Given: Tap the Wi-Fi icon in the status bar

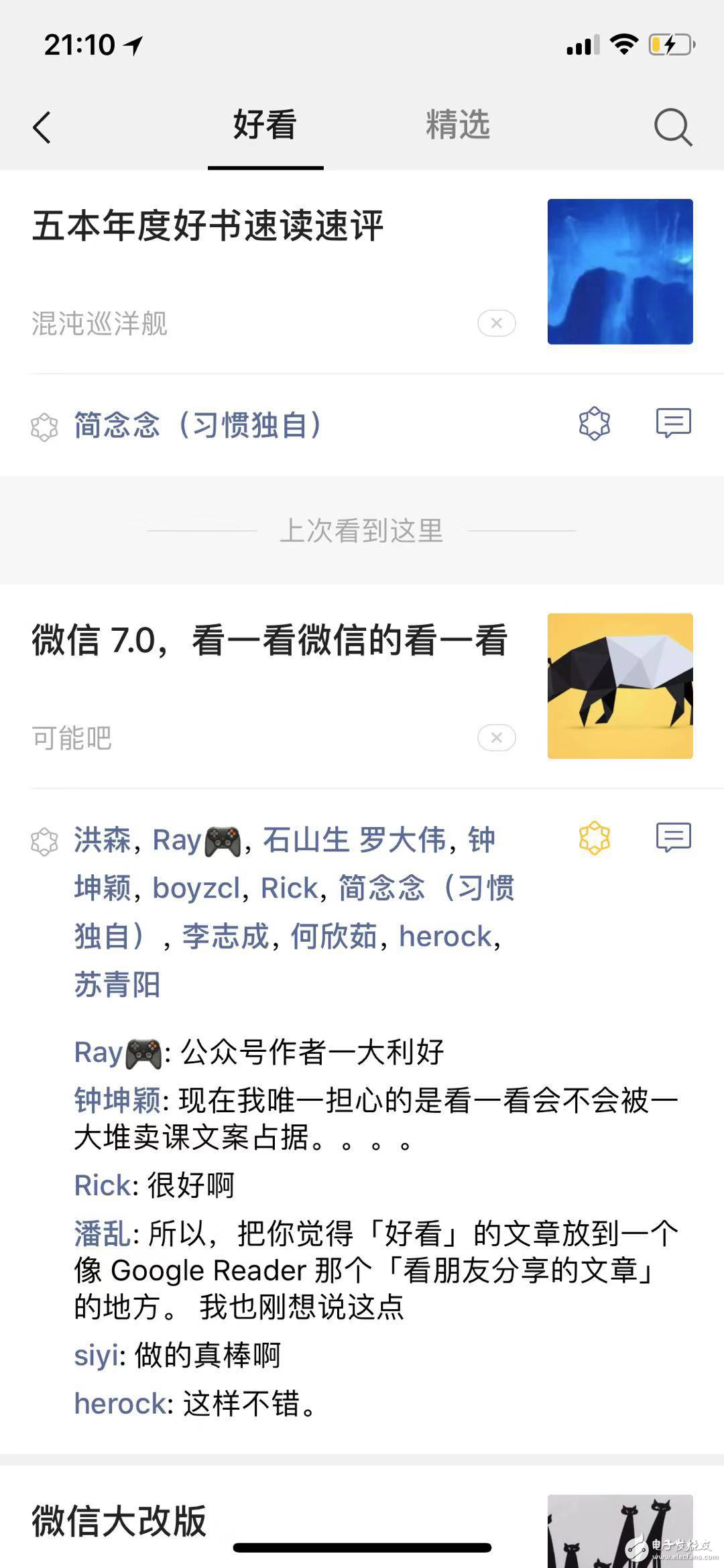Looking at the screenshot, I should coord(623,44).
